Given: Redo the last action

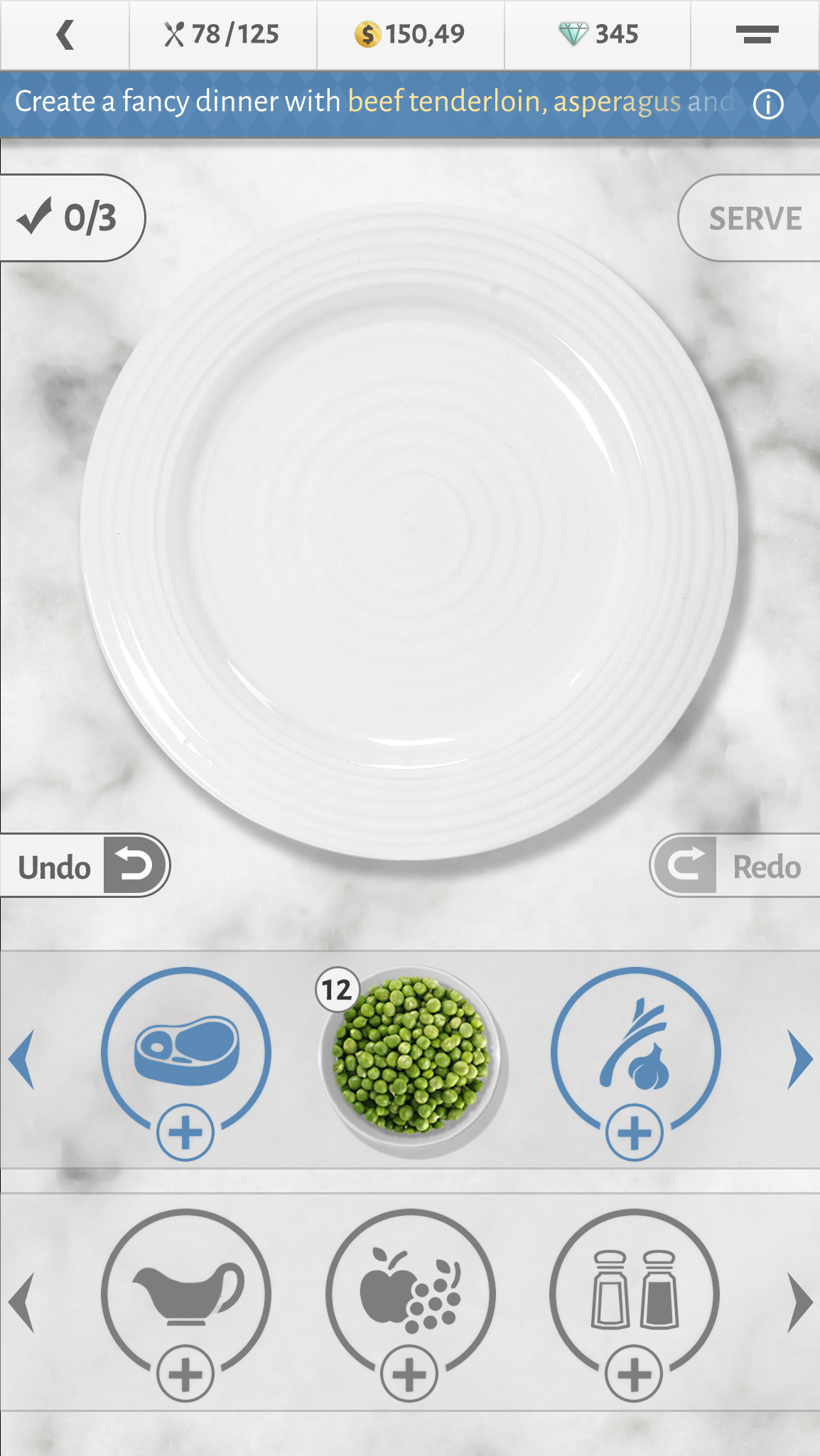Looking at the screenshot, I should (735, 866).
